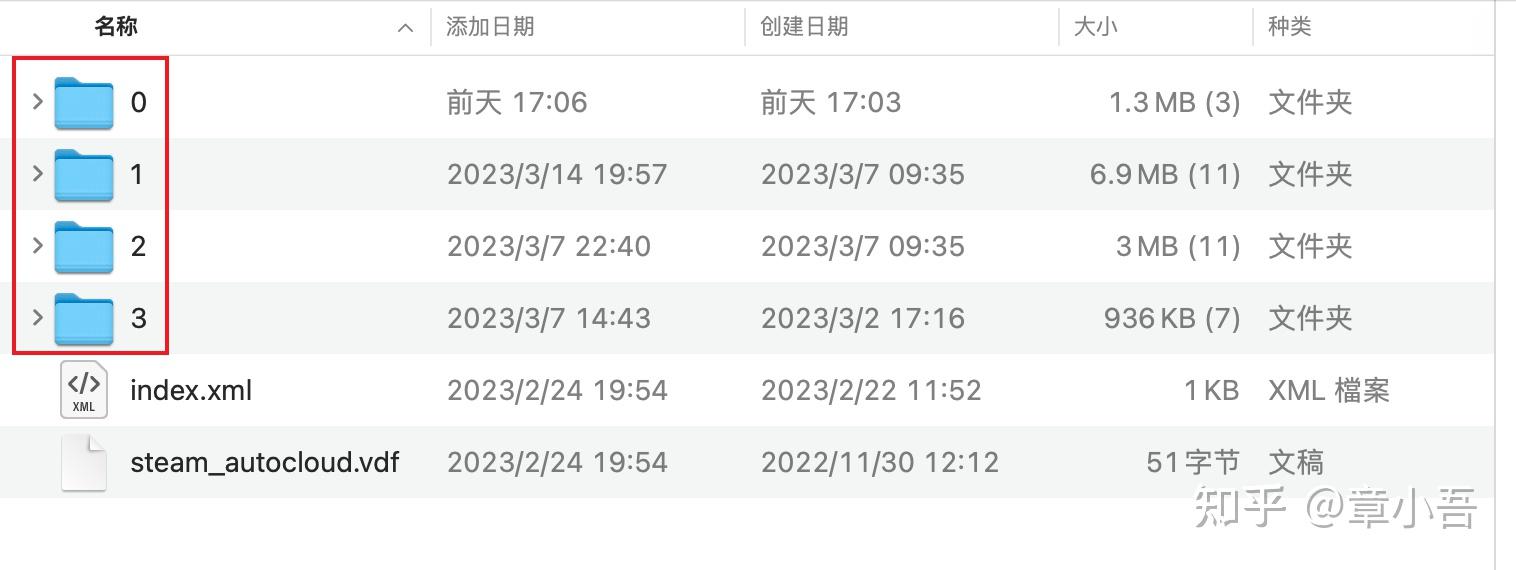Sort by the 名称 column header
This screenshot has height=570, width=1516.
pyautogui.click(x=116, y=27)
